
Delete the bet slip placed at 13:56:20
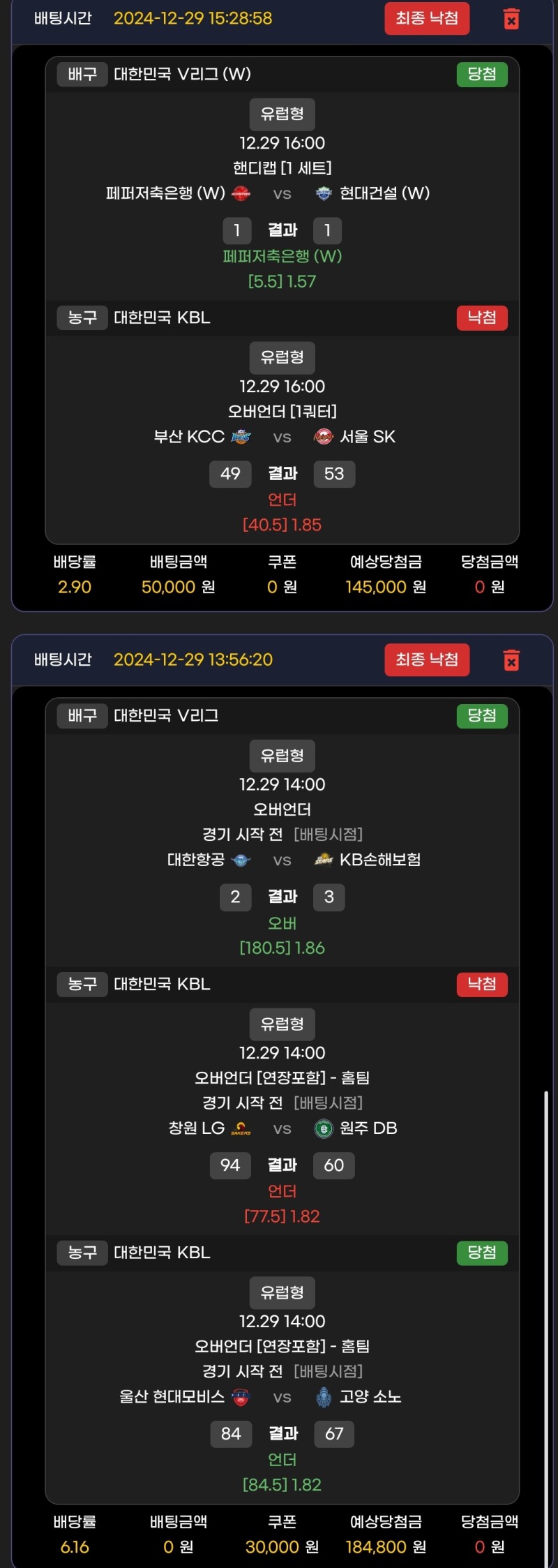click(x=511, y=660)
